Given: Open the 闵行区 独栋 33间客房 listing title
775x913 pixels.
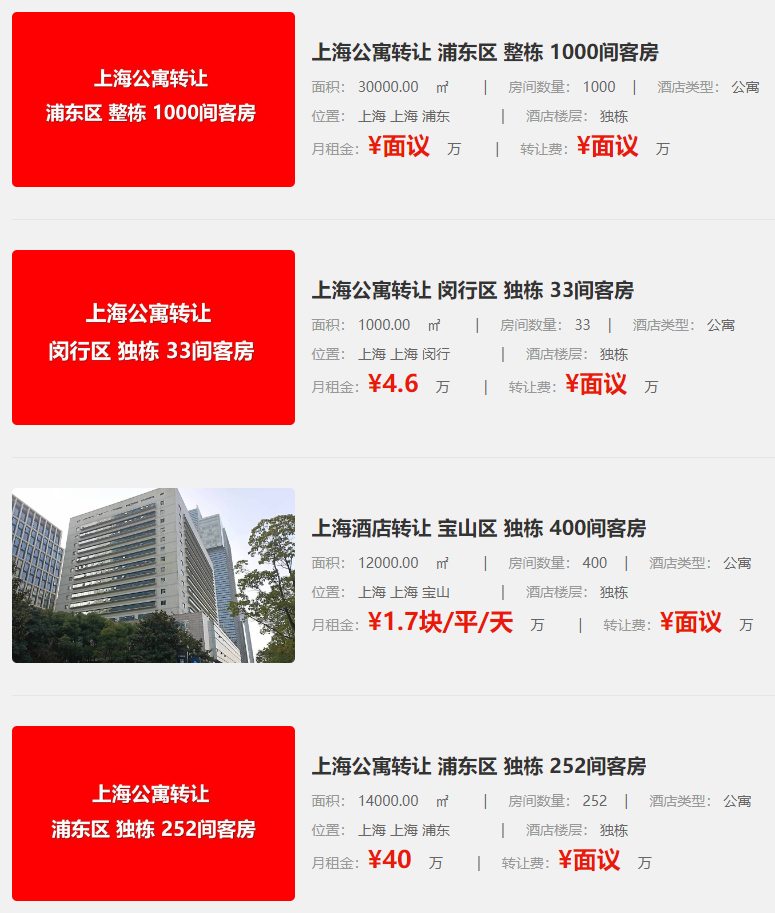Looking at the screenshot, I should point(472,291).
